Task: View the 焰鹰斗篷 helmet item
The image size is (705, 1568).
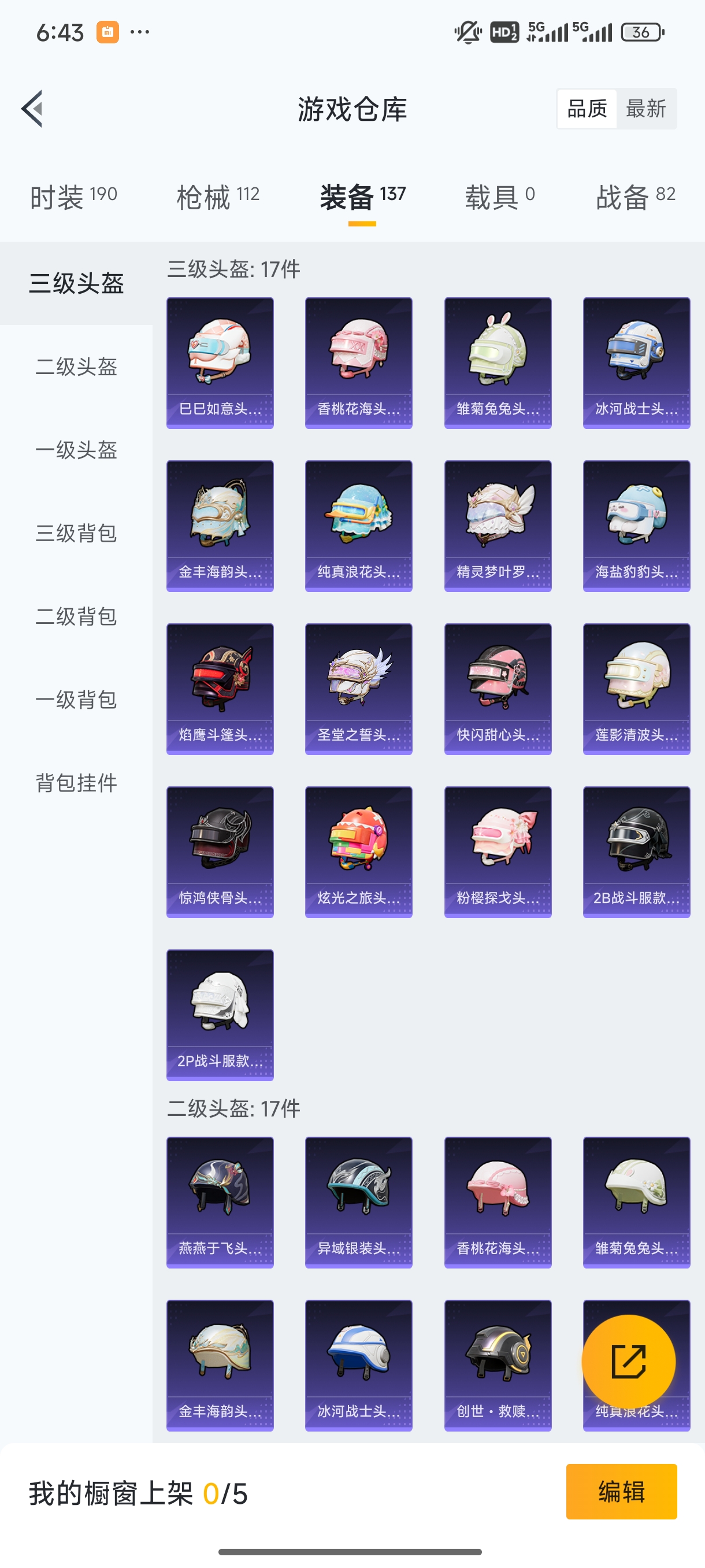Action: point(220,689)
